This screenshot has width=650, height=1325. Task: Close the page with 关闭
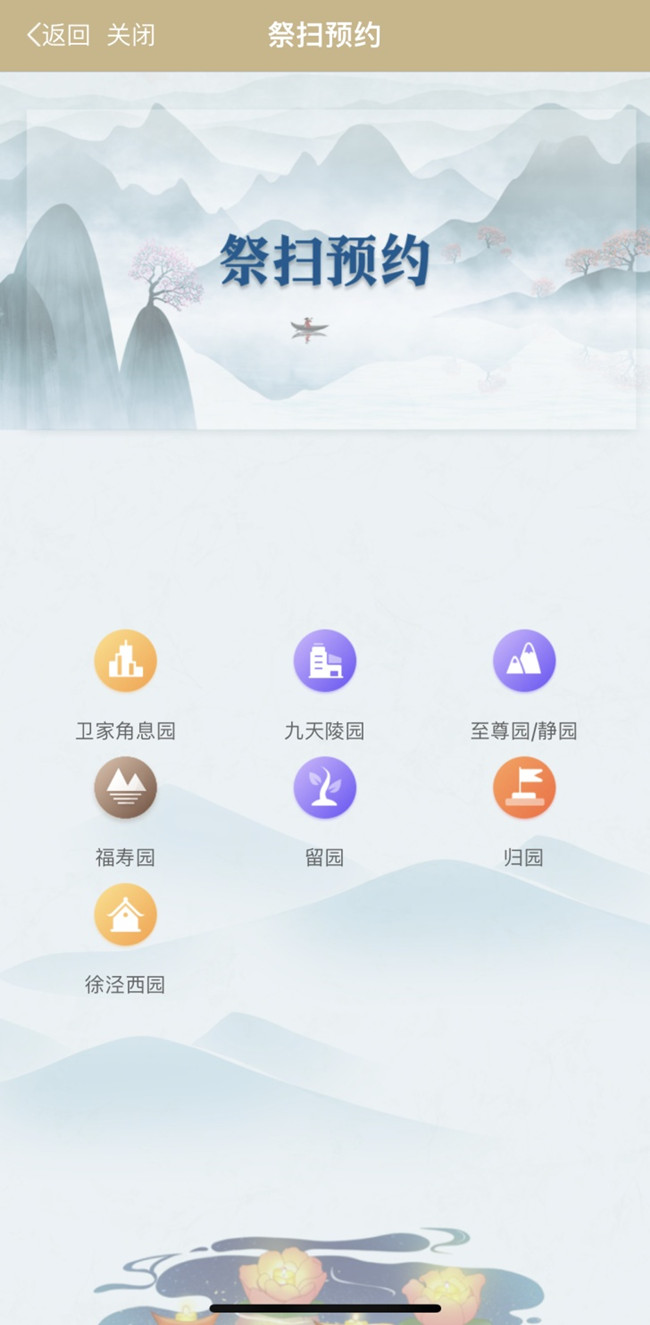[131, 36]
